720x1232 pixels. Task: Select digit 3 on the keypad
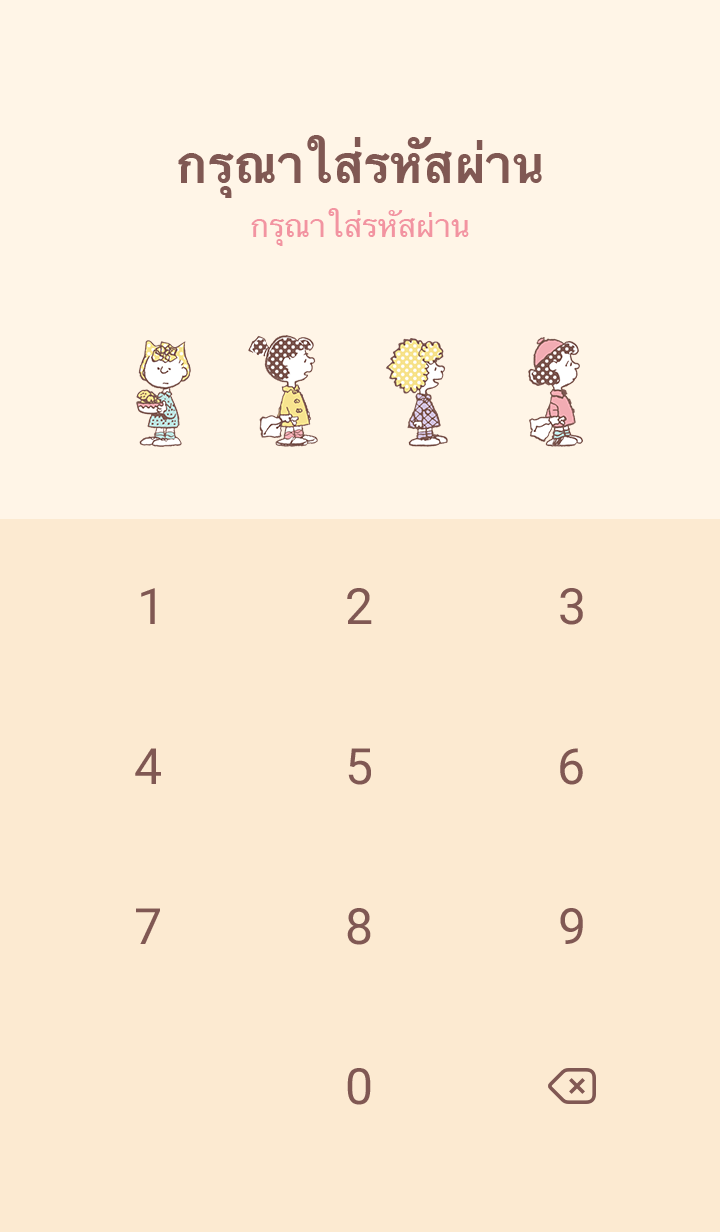571,607
